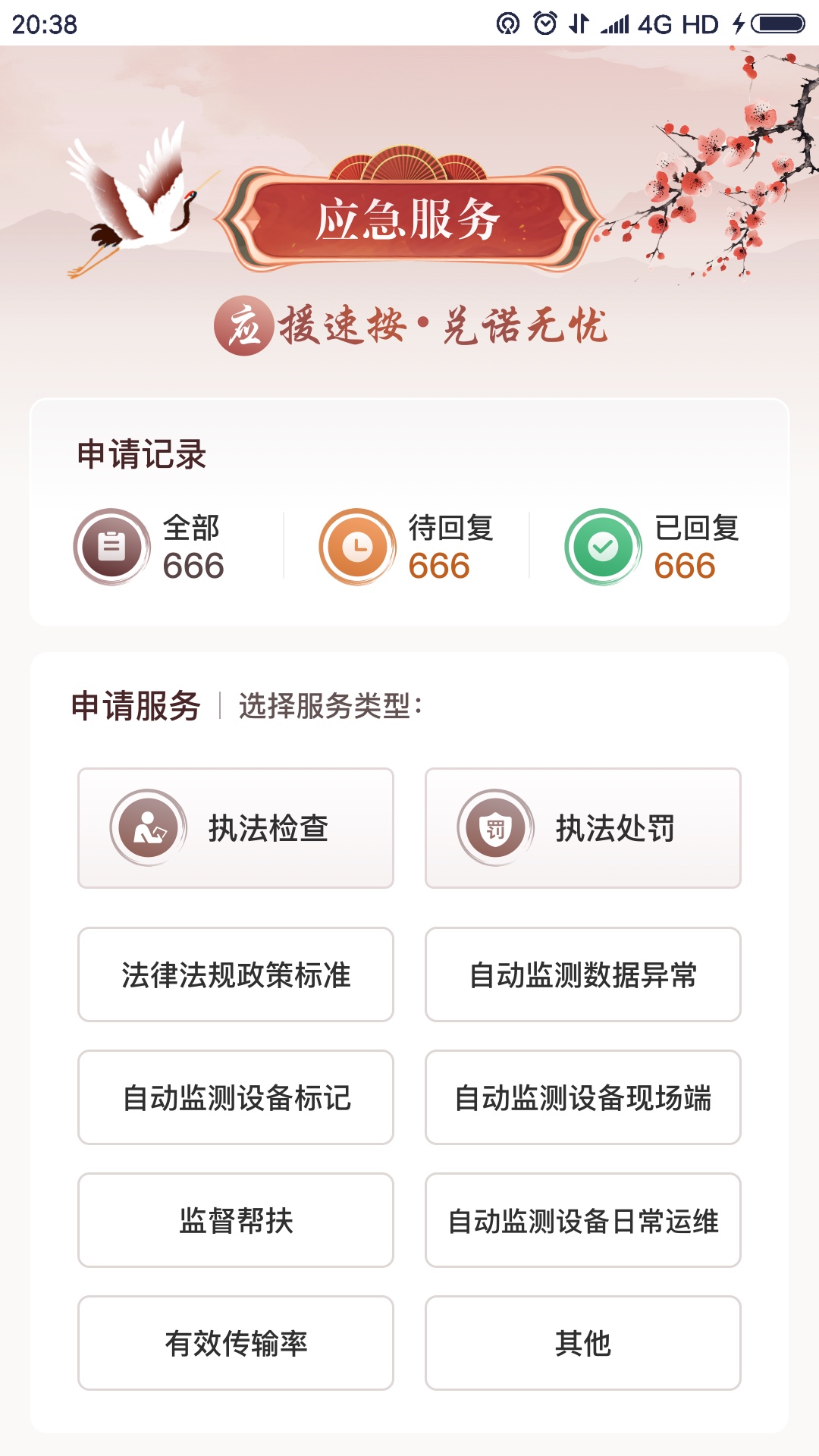Select 自动监测设备标记 option
The image size is (819, 1456).
point(235,1097)
